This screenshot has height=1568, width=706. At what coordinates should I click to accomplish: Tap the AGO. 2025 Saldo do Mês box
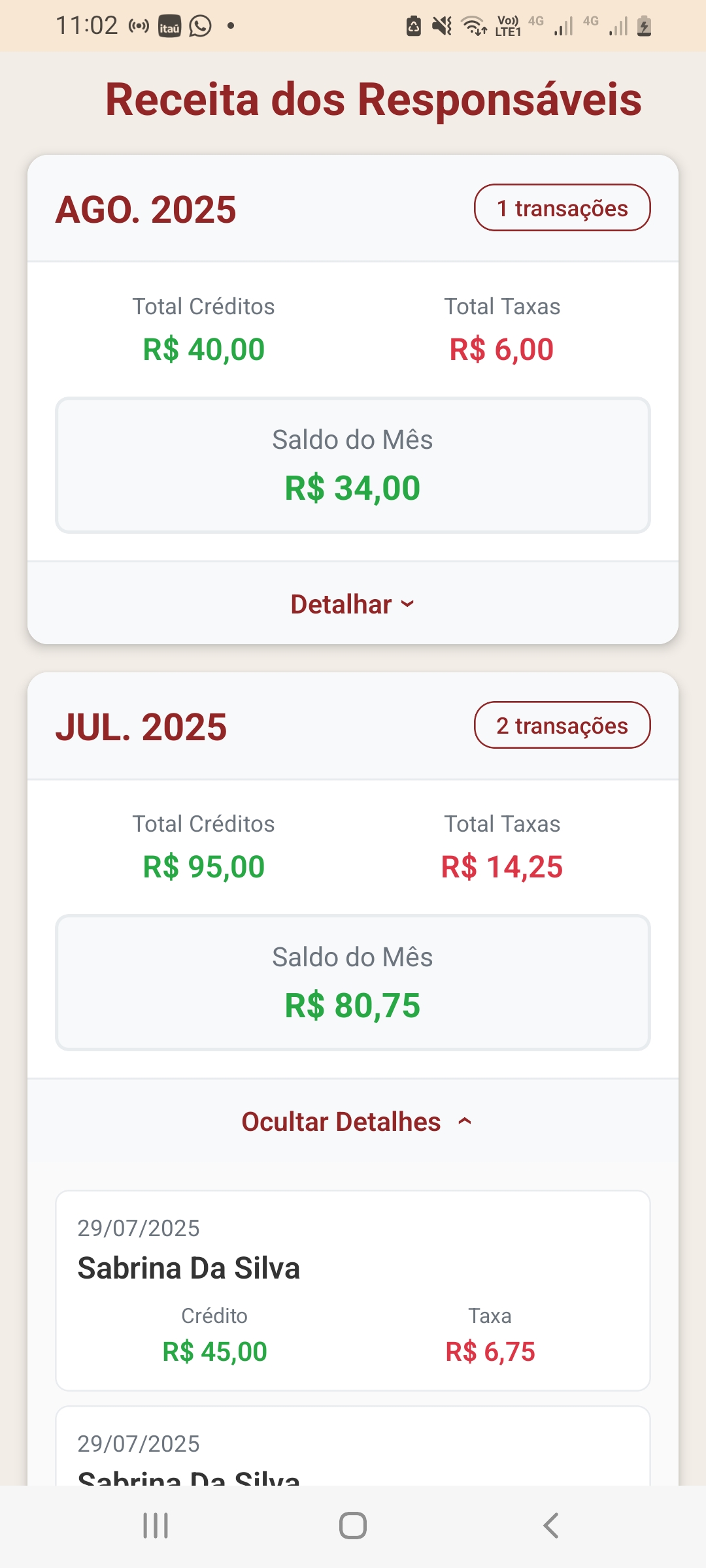click(353, 464)
